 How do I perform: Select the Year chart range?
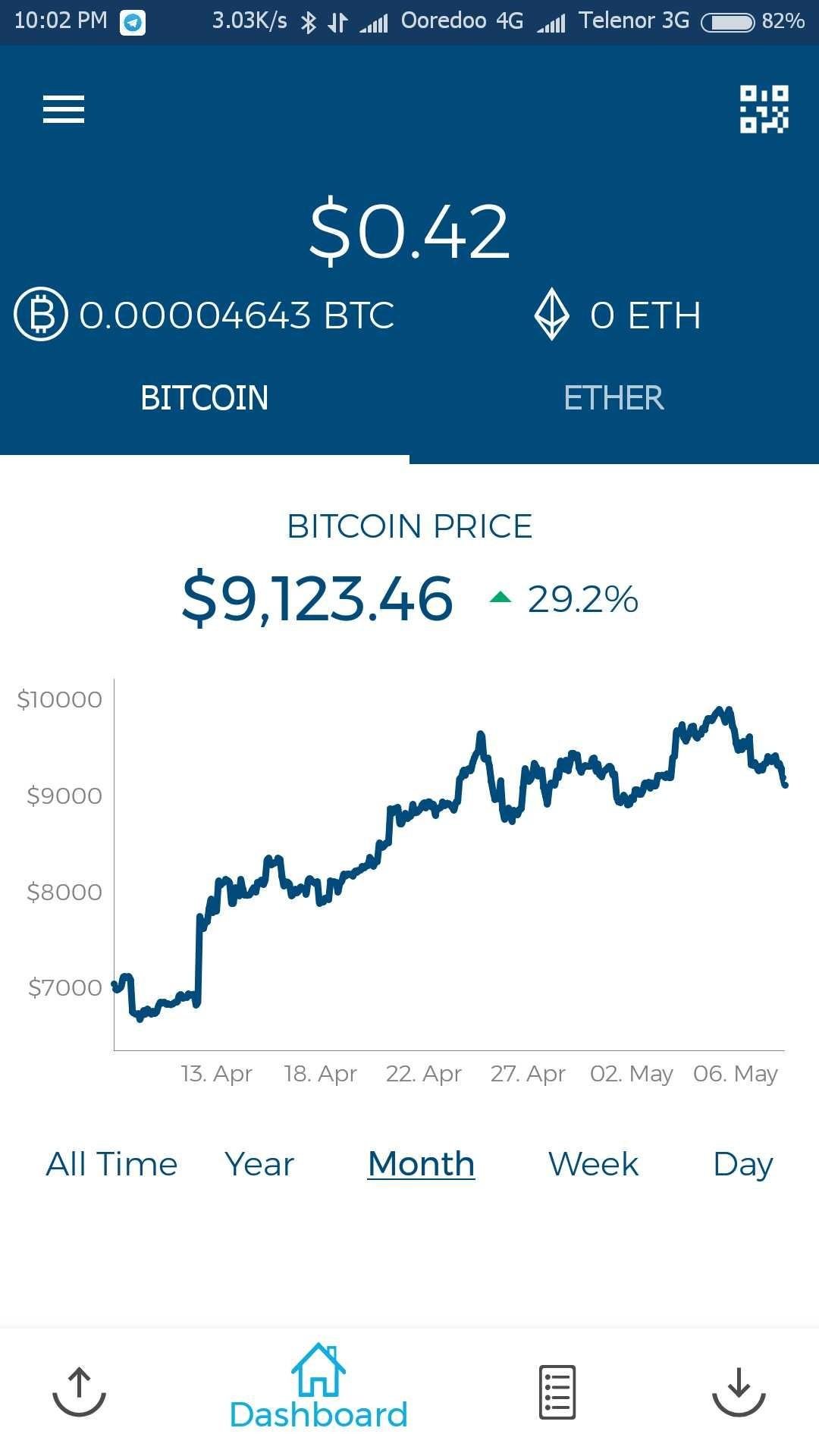click(259, 1164)
